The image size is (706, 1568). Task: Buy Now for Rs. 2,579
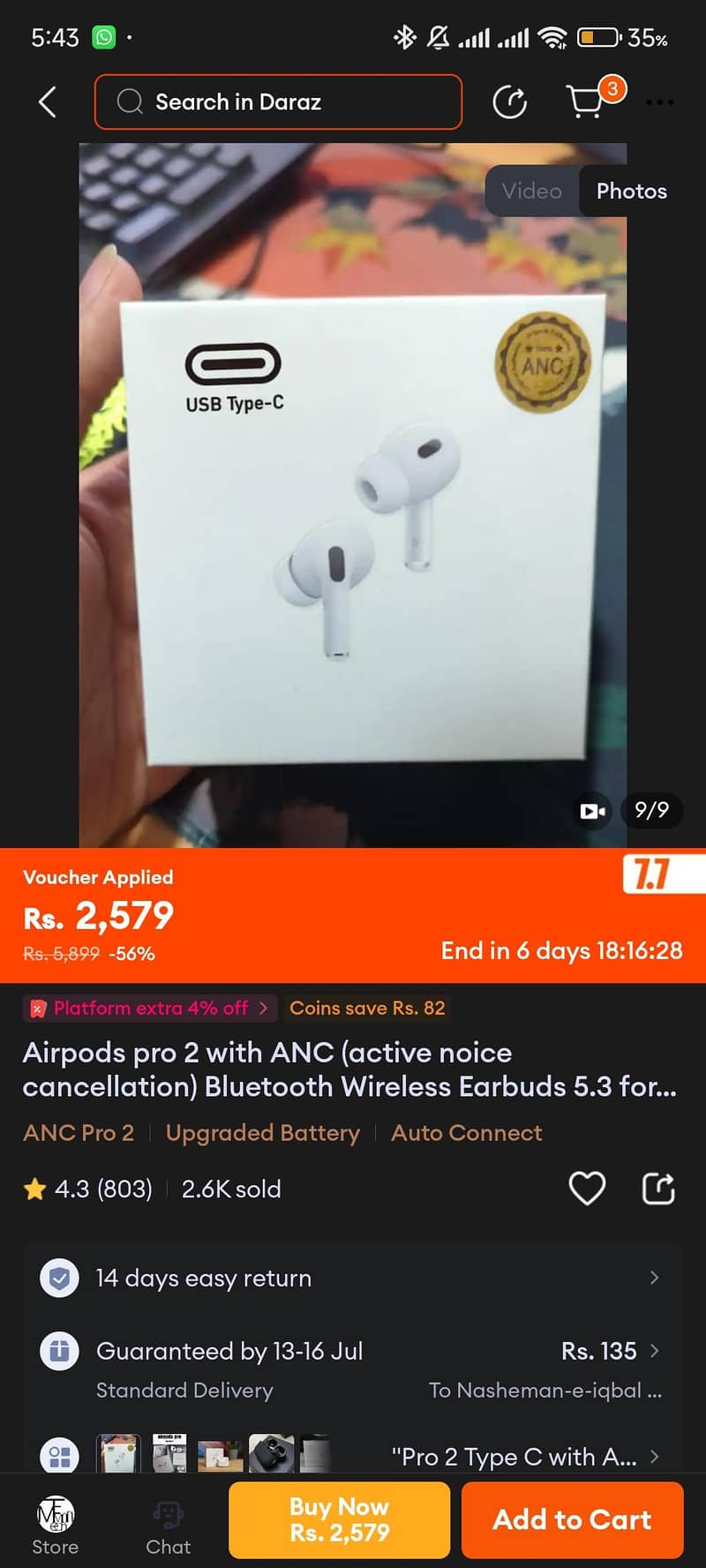(x=339, y=1519)
